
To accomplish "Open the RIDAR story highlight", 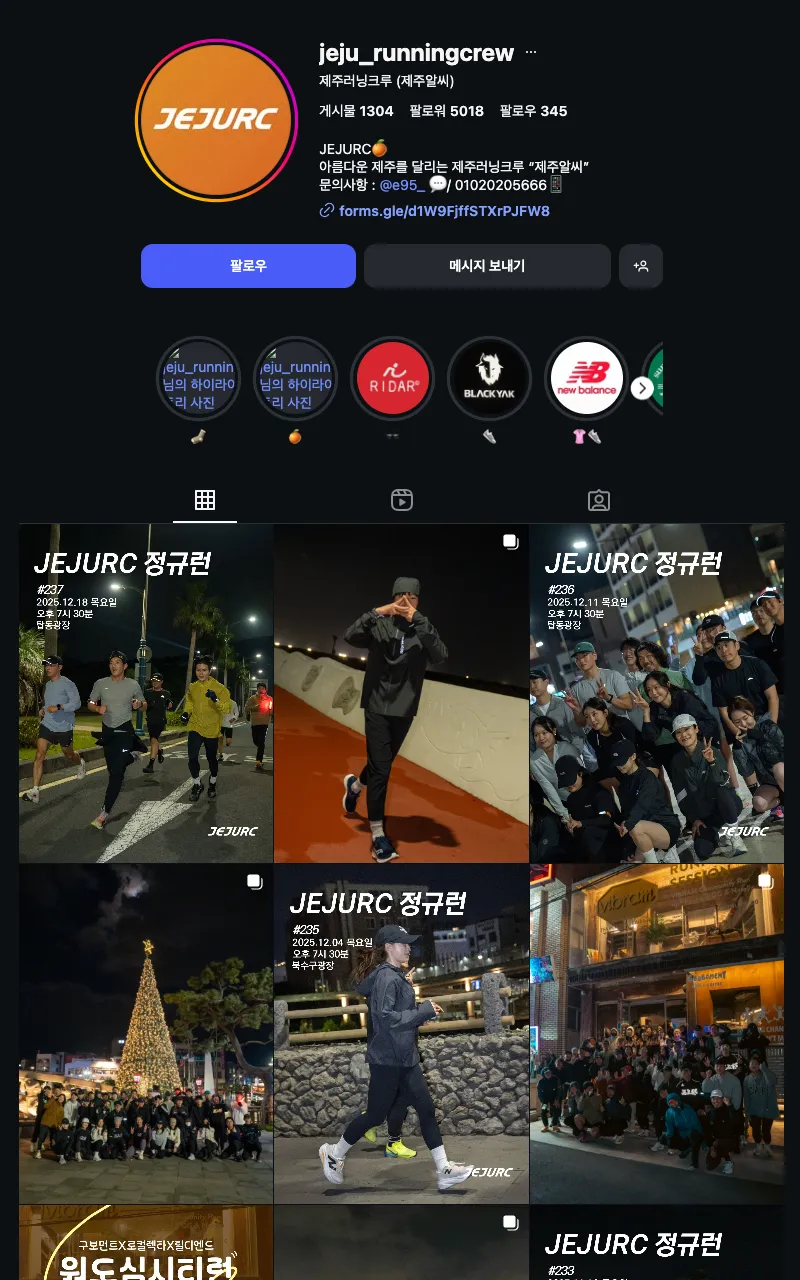I will pos(392,379).
